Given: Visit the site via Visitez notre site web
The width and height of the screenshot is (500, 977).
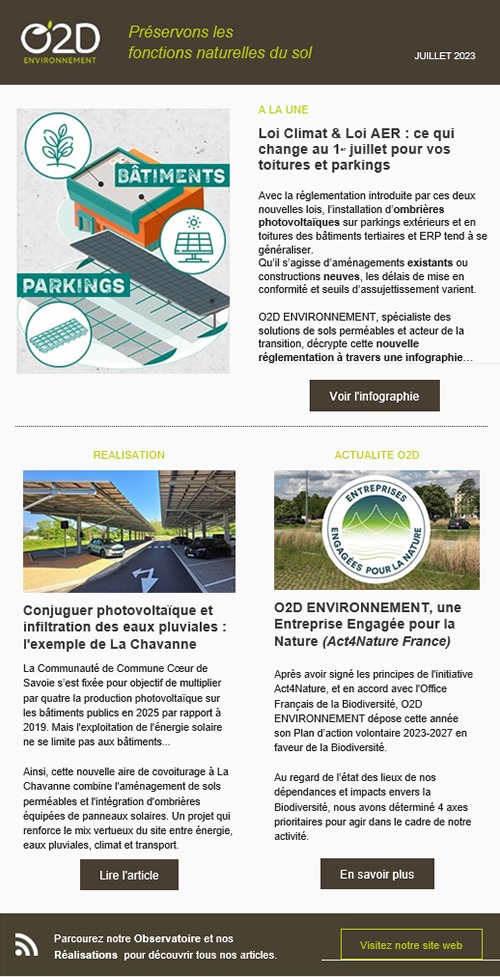Looking at the screenshot, I should pos(411,945).
